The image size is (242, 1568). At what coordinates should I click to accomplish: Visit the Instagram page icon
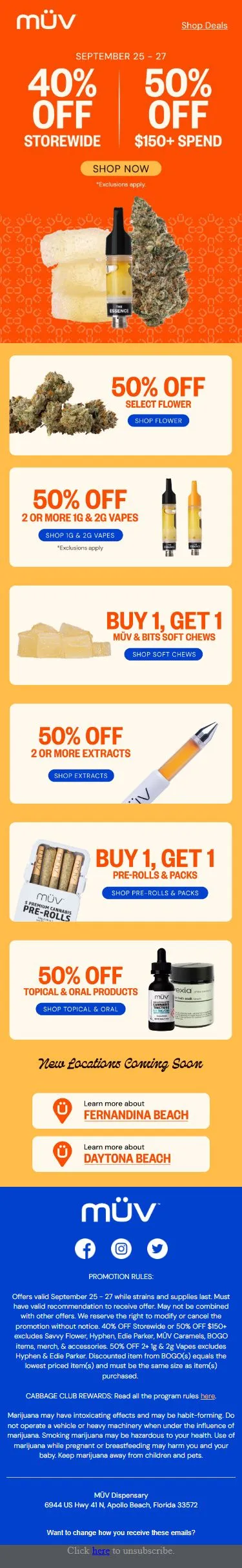click(121, 1249)
